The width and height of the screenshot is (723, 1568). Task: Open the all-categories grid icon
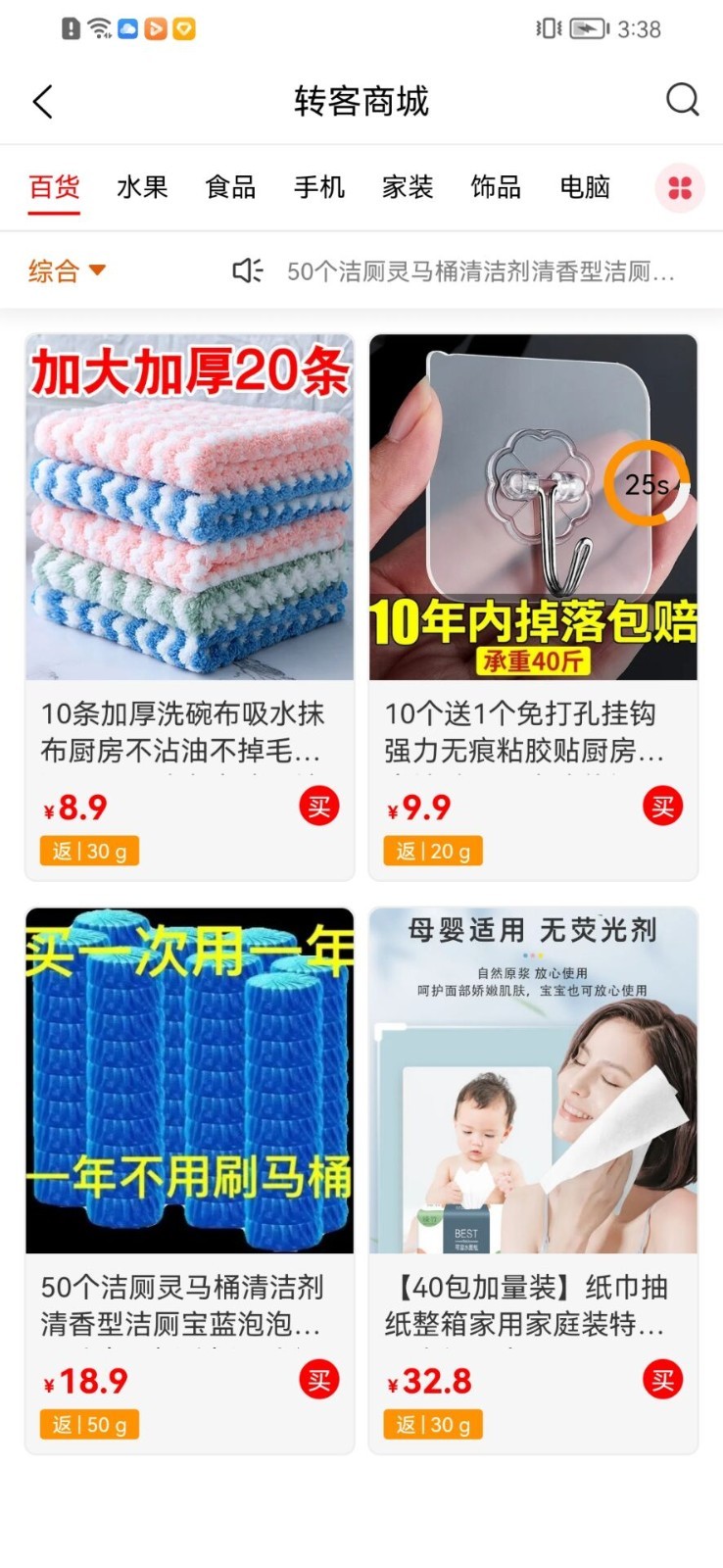point(680,186)
